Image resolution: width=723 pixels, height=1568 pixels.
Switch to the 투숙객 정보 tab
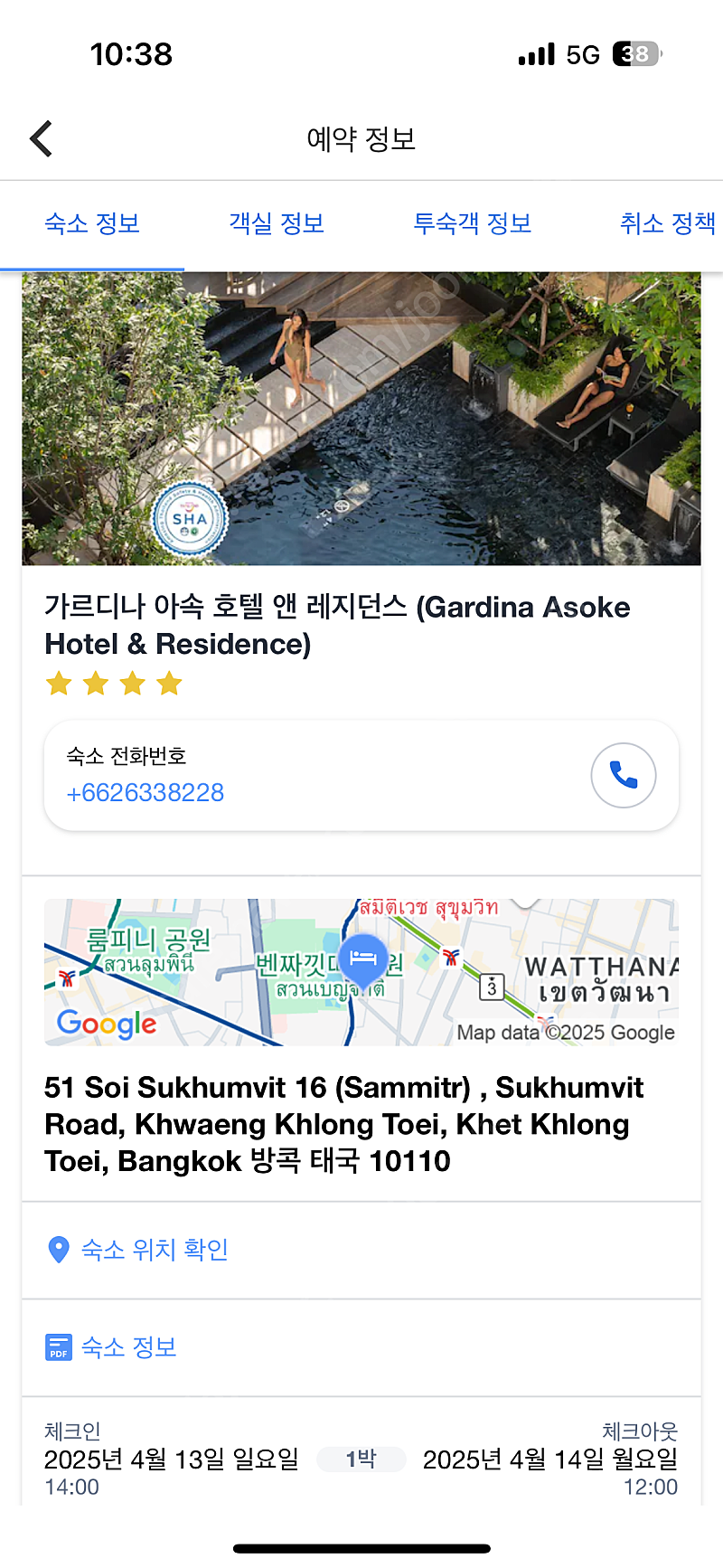473,223
